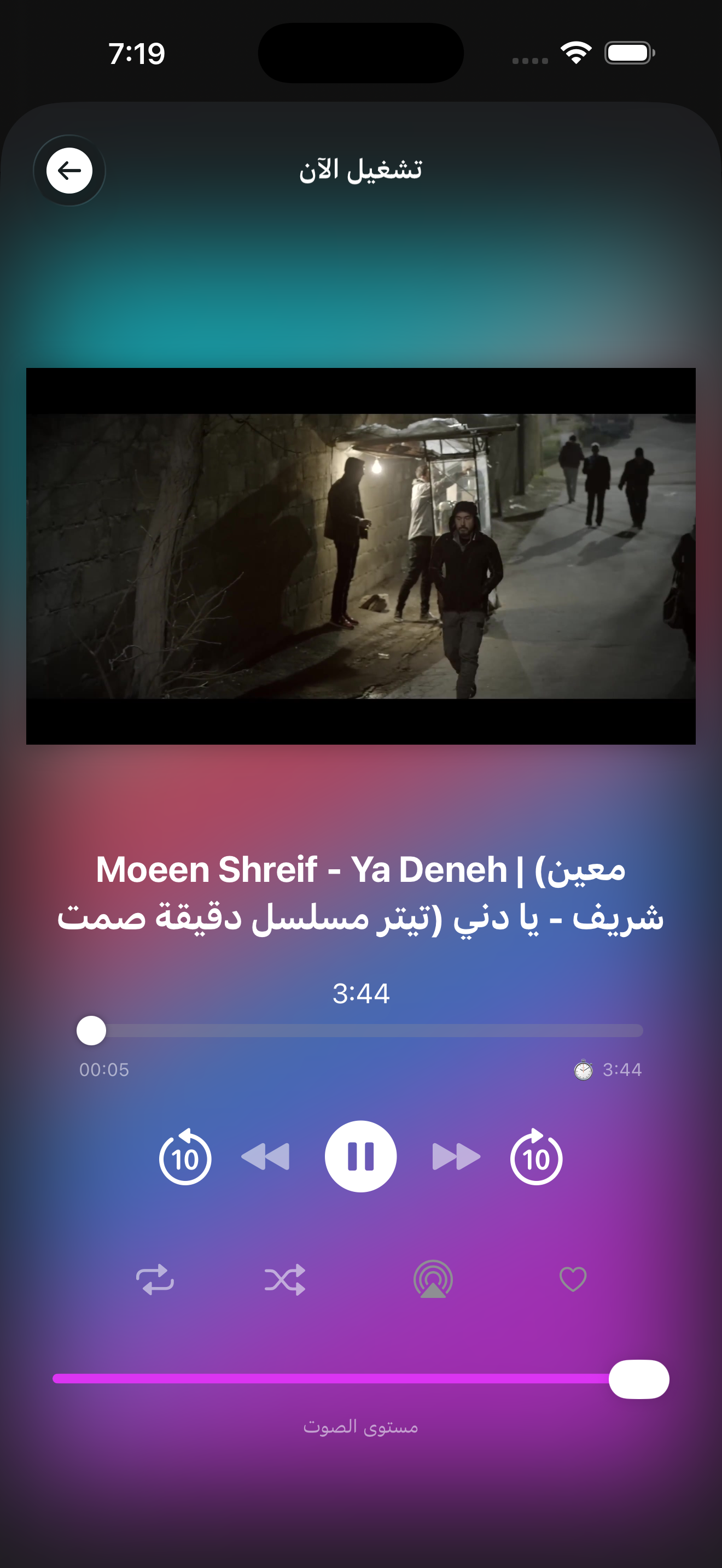Screen dimensions: 722x1568
Task: Pause the currently playing track
Action: click(x=360, y=1156)
